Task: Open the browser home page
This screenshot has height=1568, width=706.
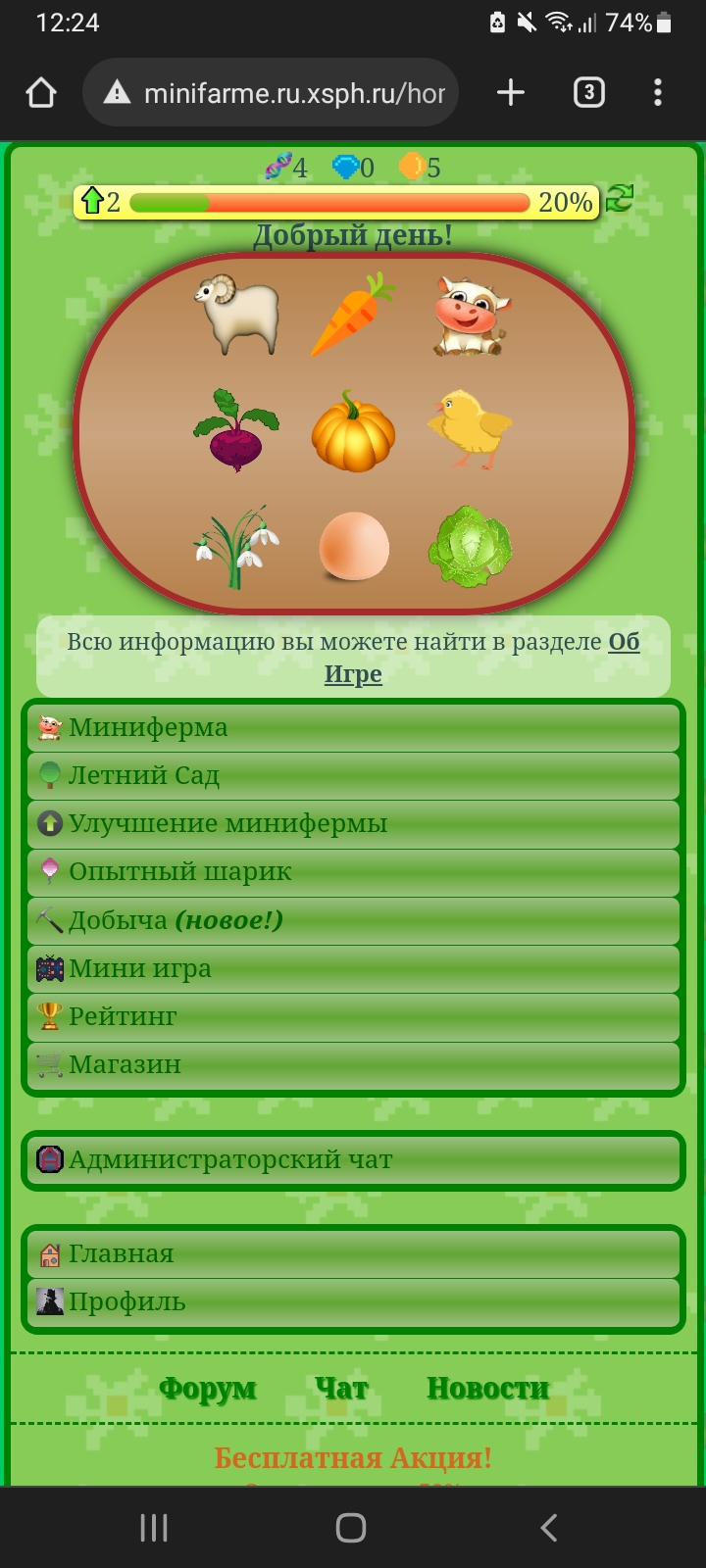Action: click(41, 93)
